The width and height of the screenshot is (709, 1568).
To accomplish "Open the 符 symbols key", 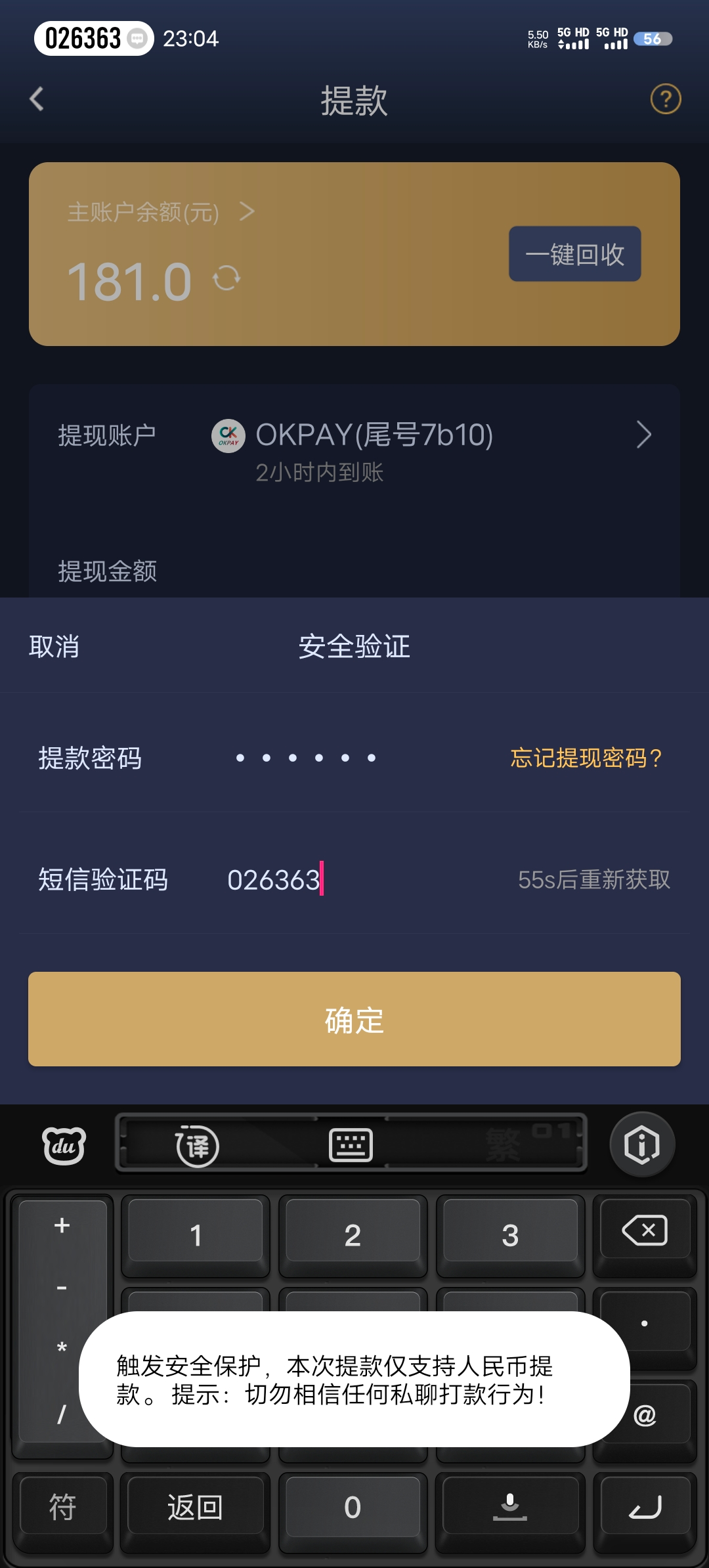I will (63, 1507).
